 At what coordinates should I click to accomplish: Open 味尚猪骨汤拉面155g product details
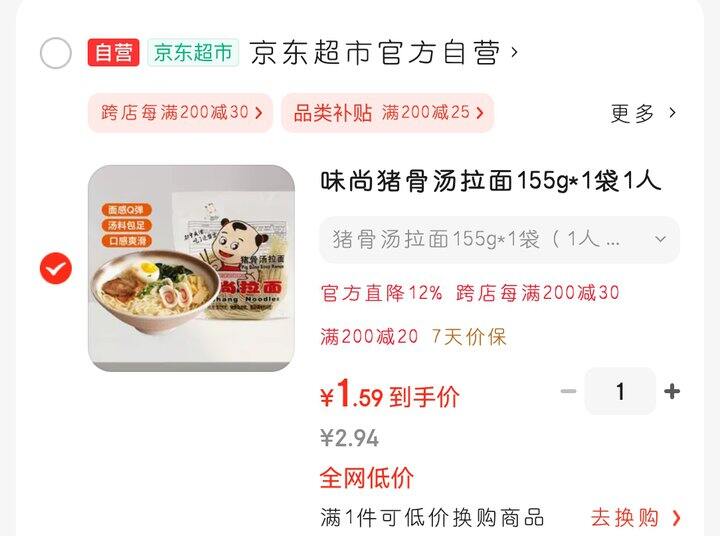point(490,181)
